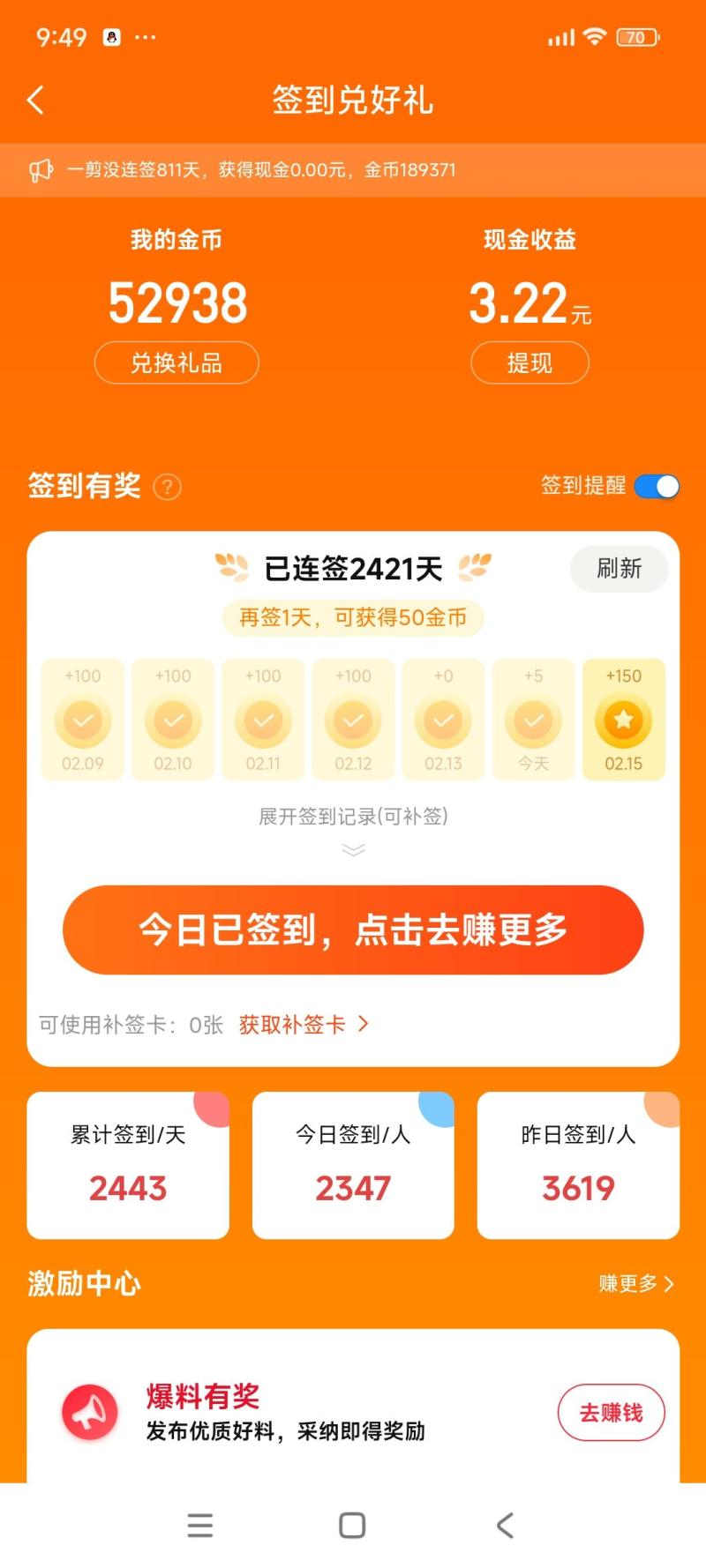Open the 签到有奖 help question mark
Screen dimensions: 706x1568
coord(168,487)
